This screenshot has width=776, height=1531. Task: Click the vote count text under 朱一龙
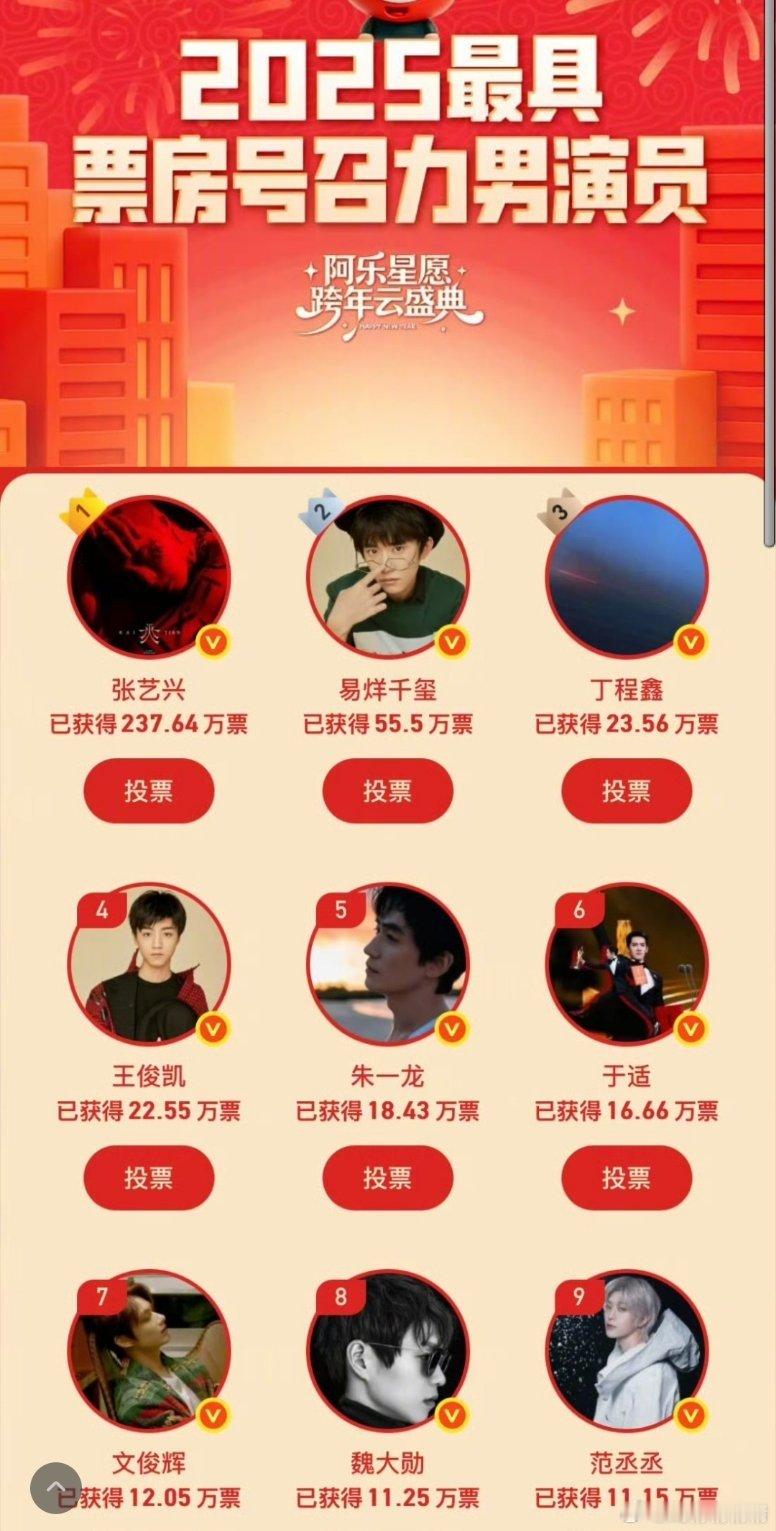(388, 1111)
